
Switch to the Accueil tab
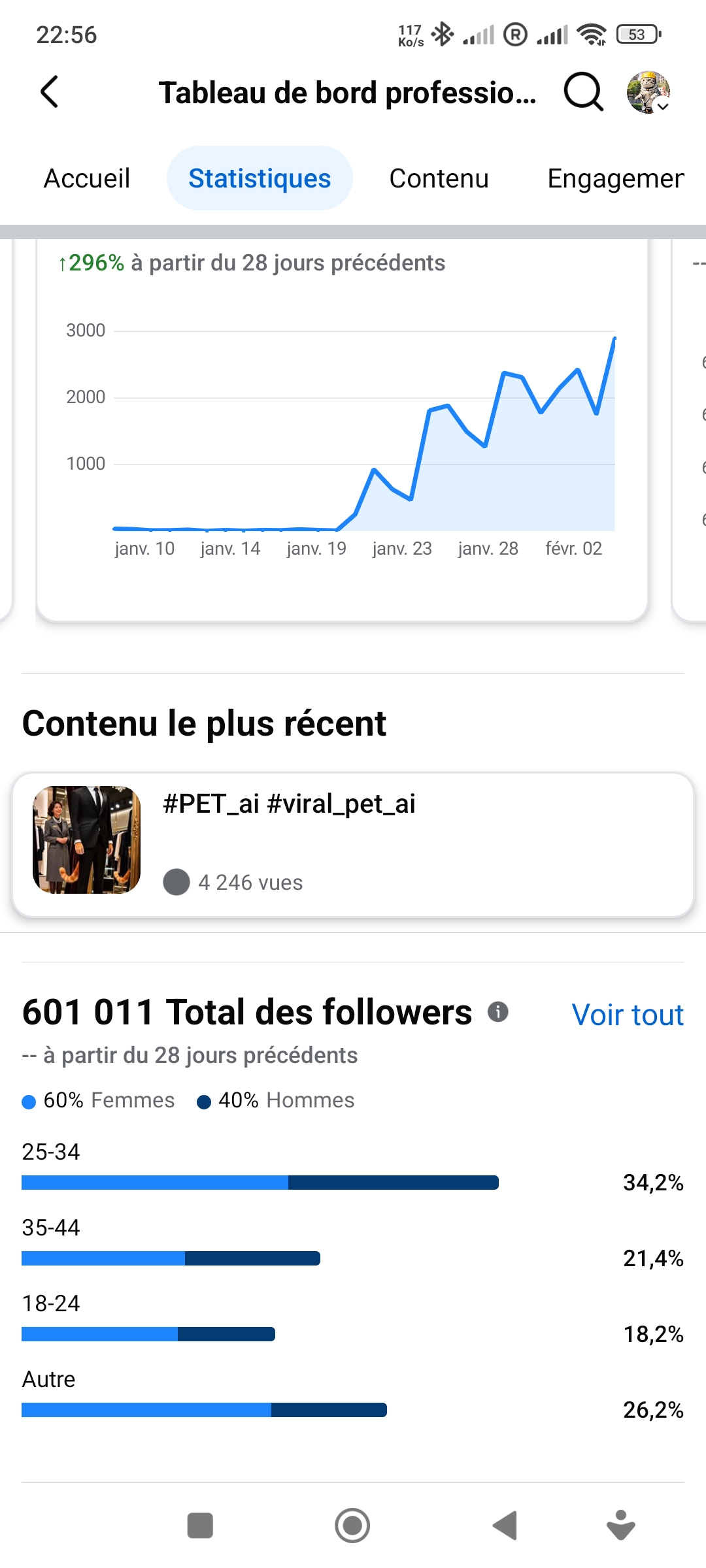[87, 178]
